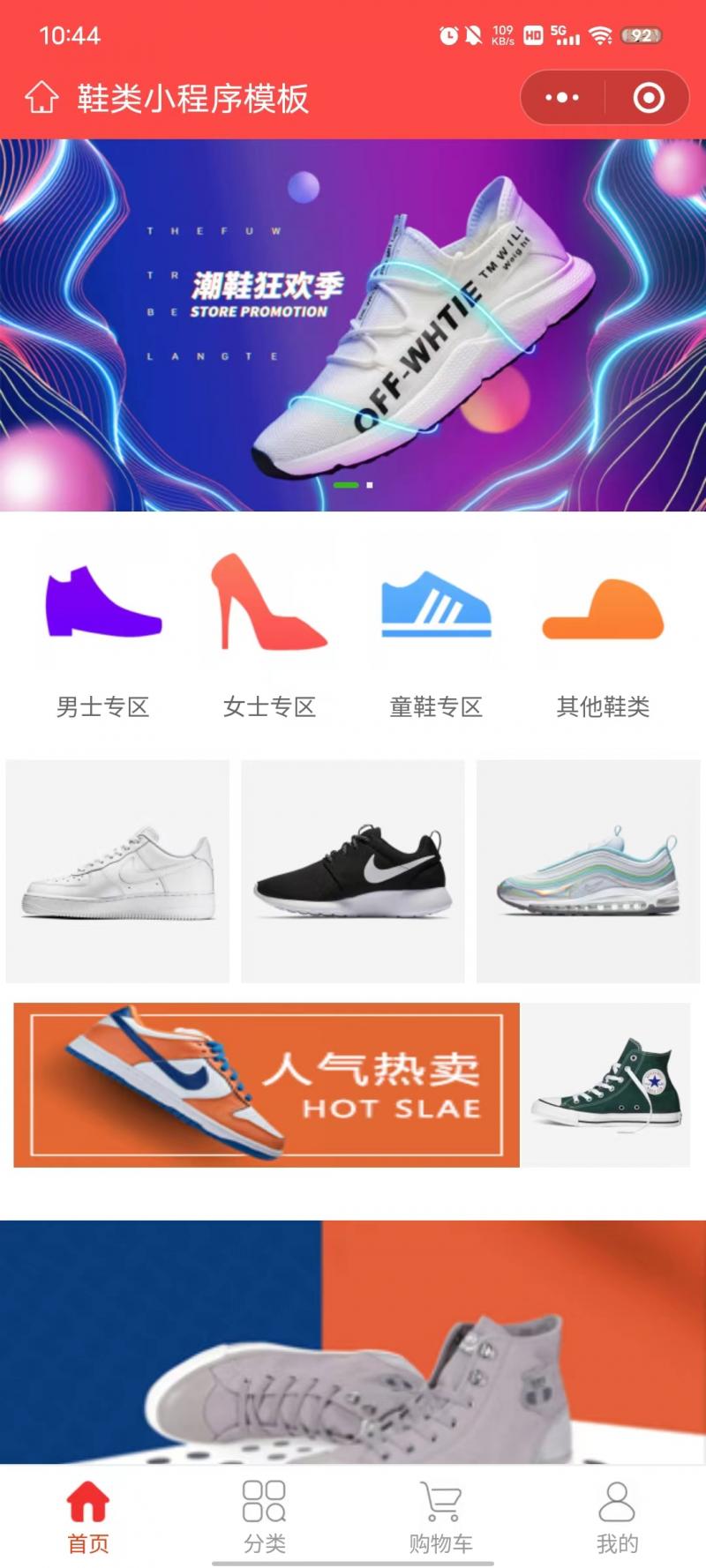Switch to the 我的 tab
The width and height of the screenshot is (706, 1568).
pyautogui.click(x=617, y=1517)
